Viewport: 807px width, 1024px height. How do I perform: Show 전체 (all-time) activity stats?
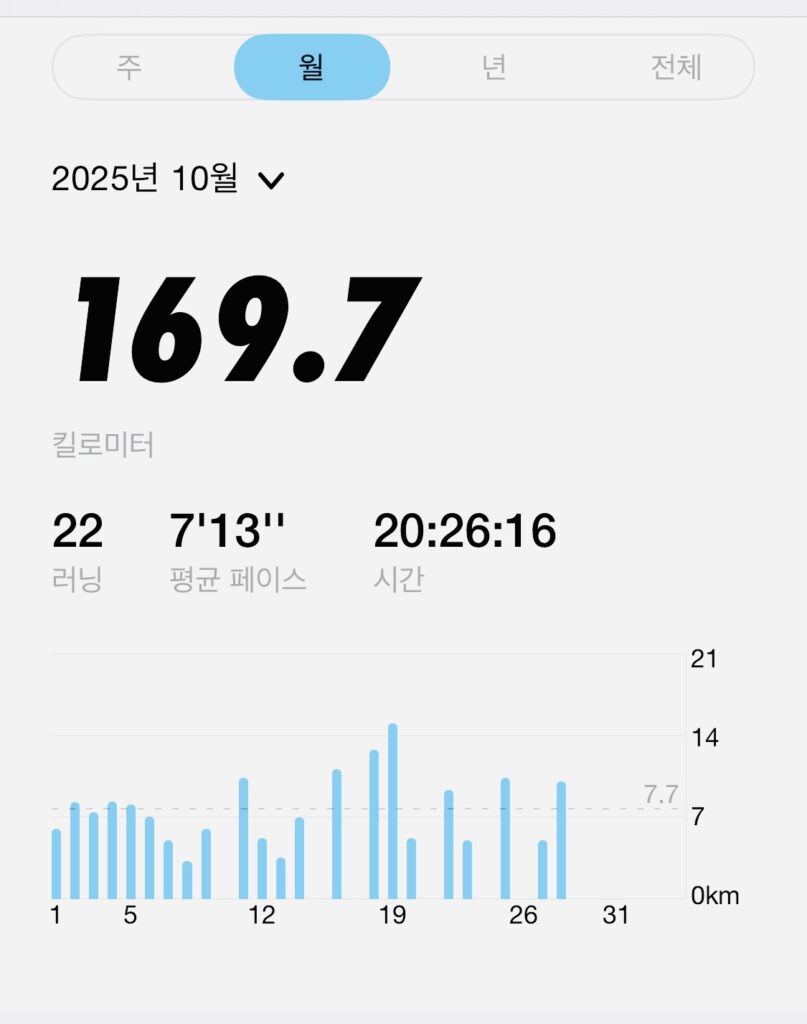[x=676, y=67]
